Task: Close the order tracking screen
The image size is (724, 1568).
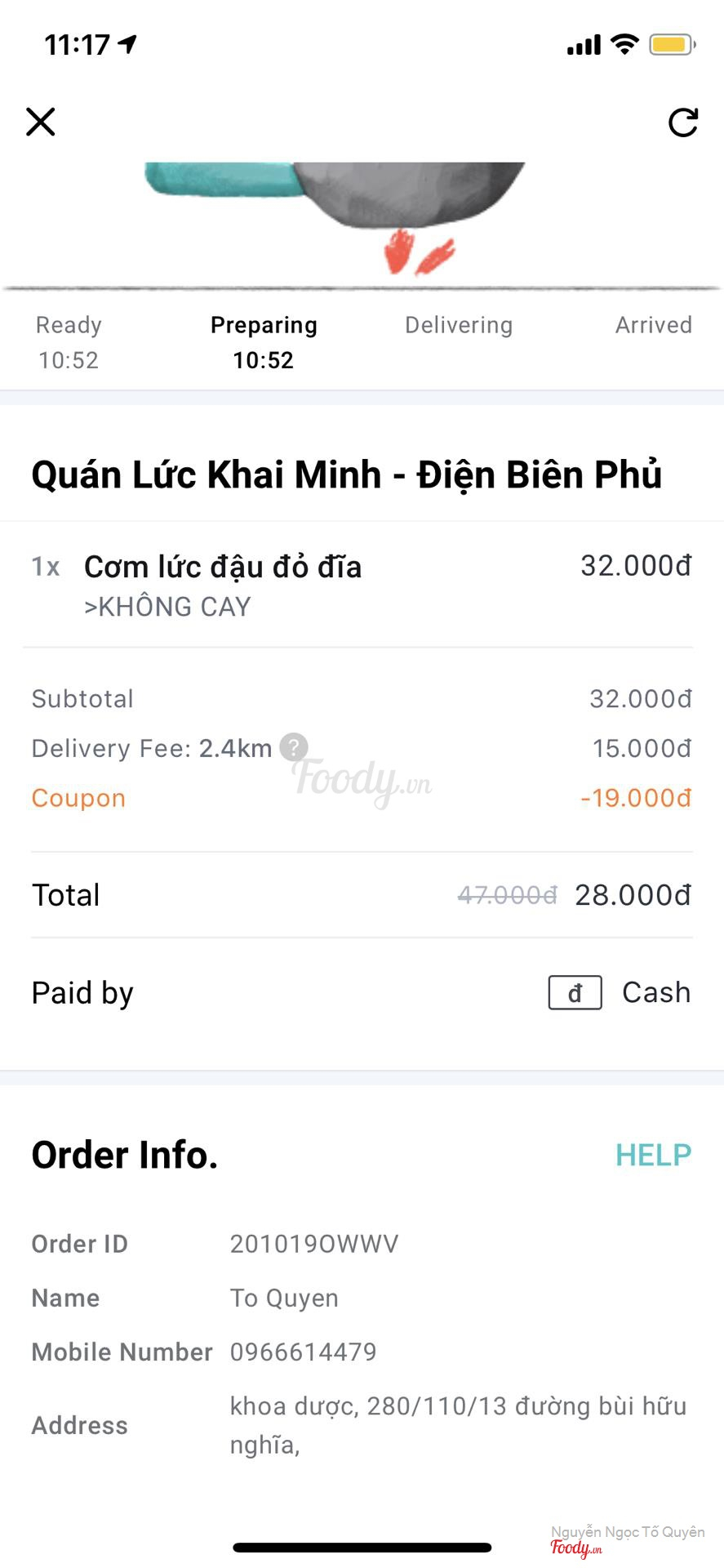Action: 40,122
